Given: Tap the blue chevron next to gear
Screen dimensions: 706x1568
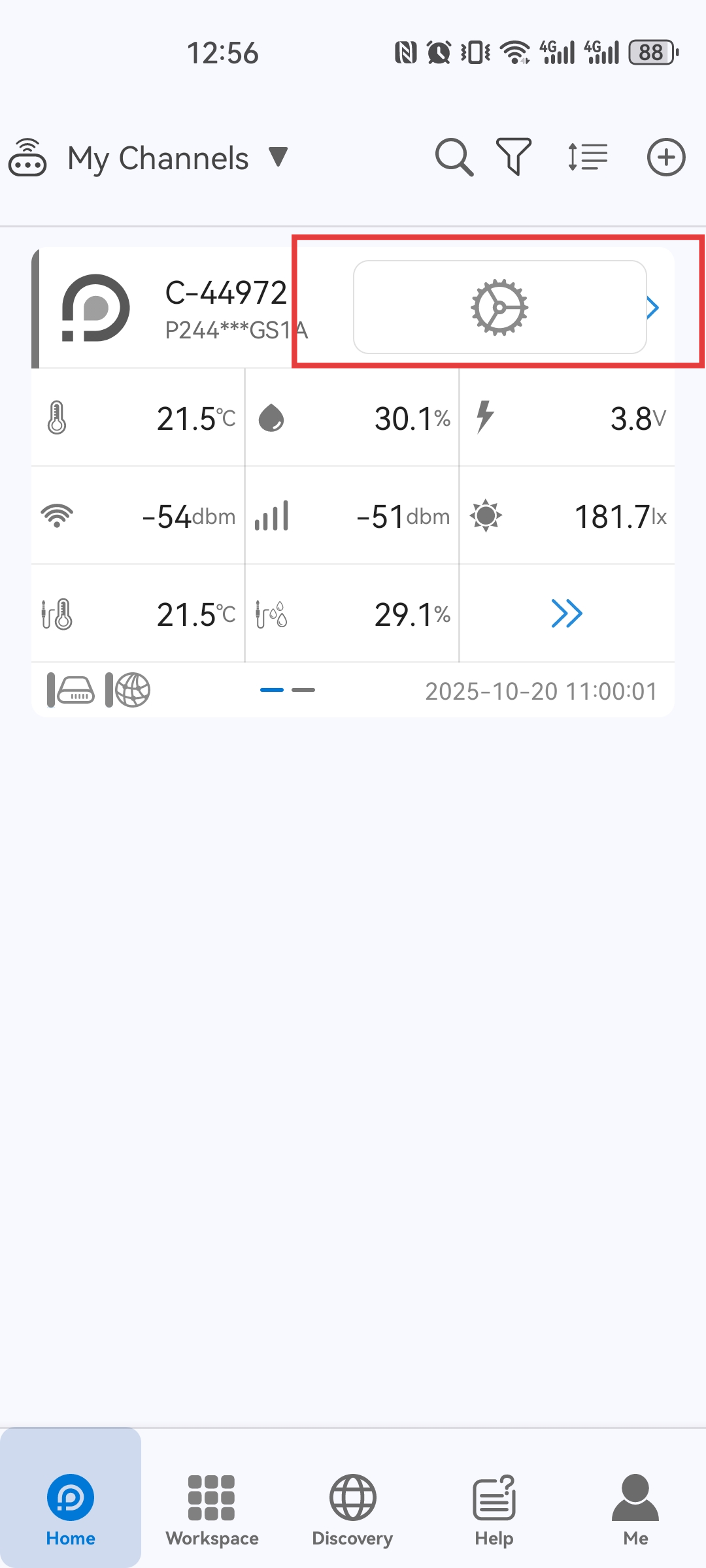Looking at the screenshot, I should (652, 308).
